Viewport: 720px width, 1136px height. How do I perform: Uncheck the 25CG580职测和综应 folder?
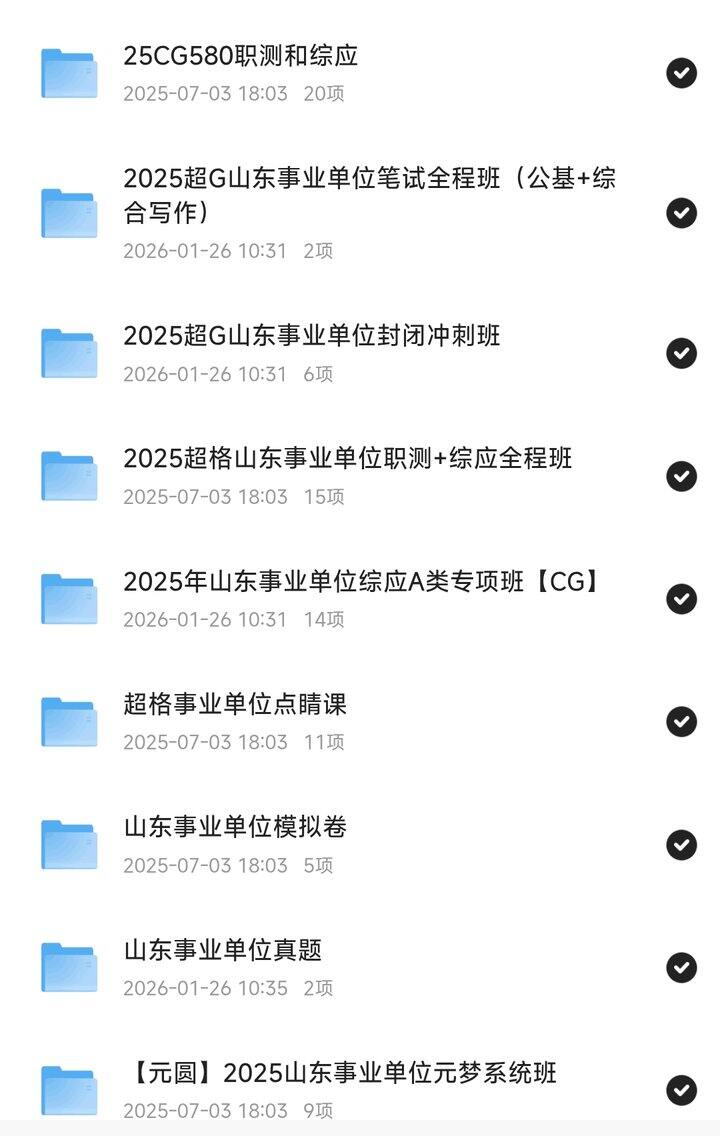pyautogui.click(x=681, y=73)
